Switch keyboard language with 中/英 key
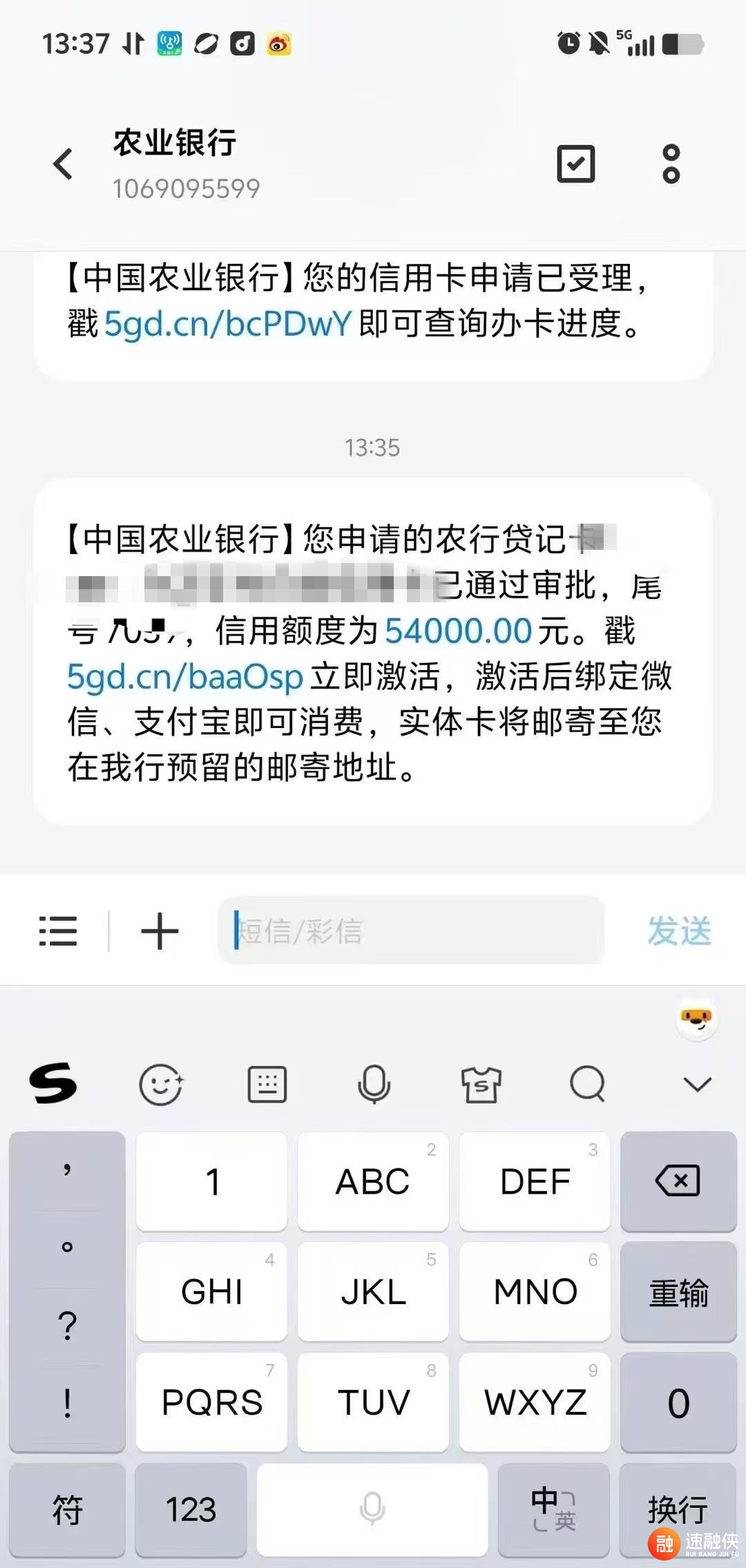Viewport: 746px width, 1568px height. click(553, 1510)
